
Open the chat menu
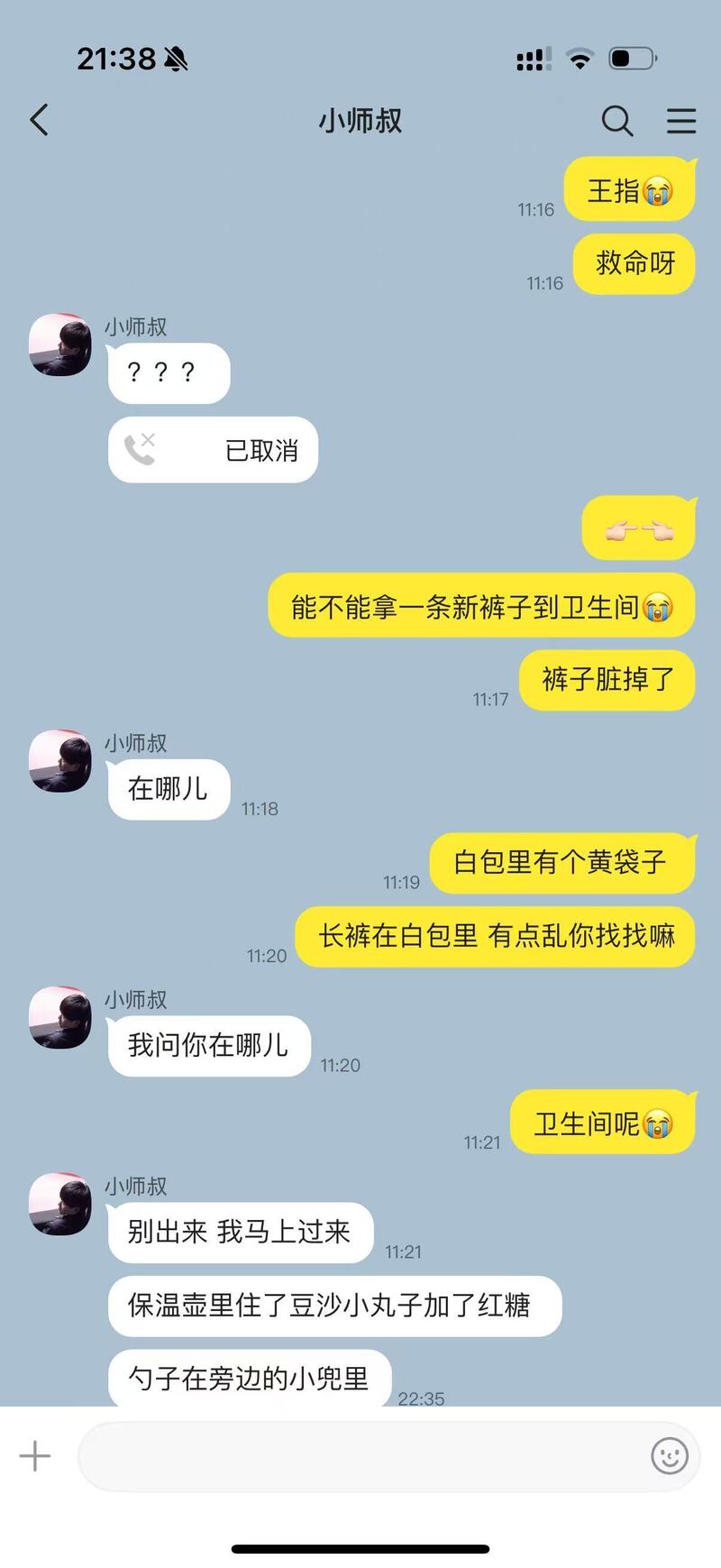tap(680, 121)
